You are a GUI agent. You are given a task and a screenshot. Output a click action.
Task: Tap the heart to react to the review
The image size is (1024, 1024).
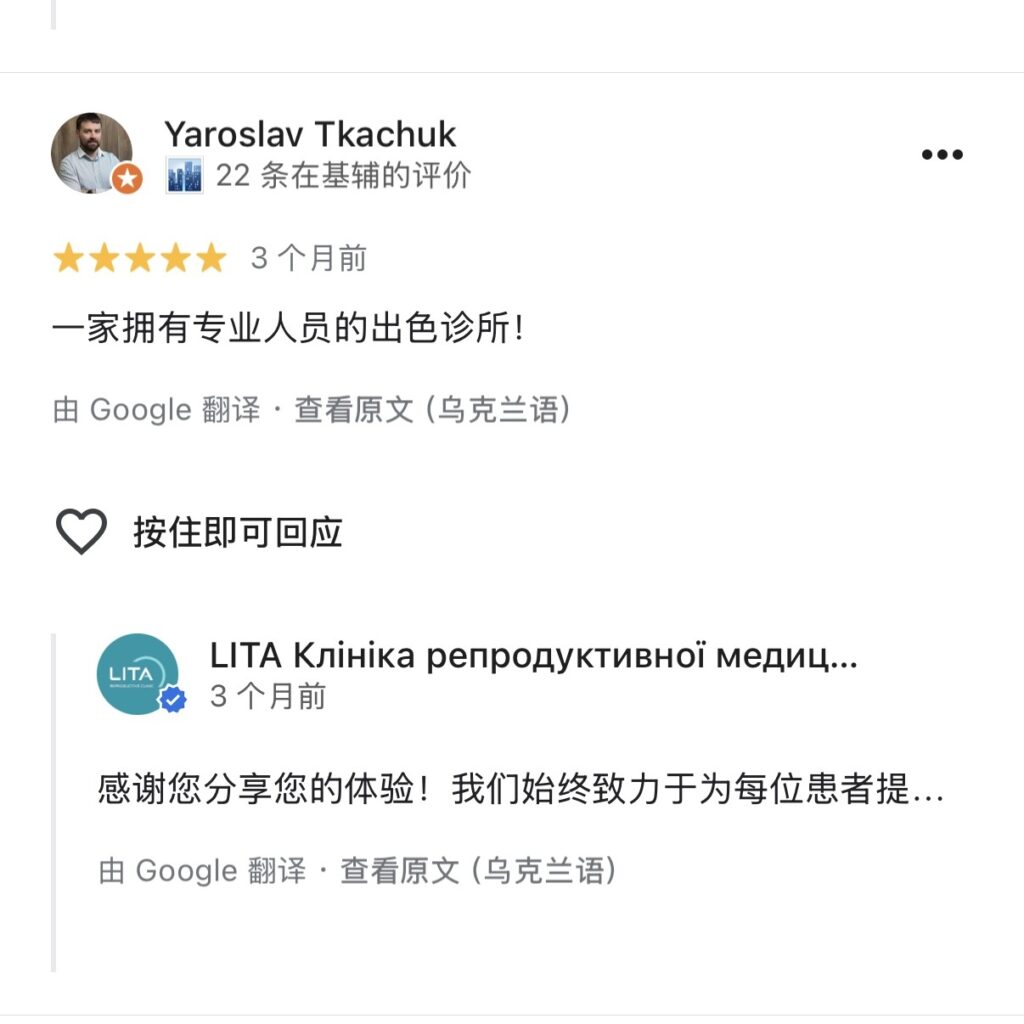81,532
